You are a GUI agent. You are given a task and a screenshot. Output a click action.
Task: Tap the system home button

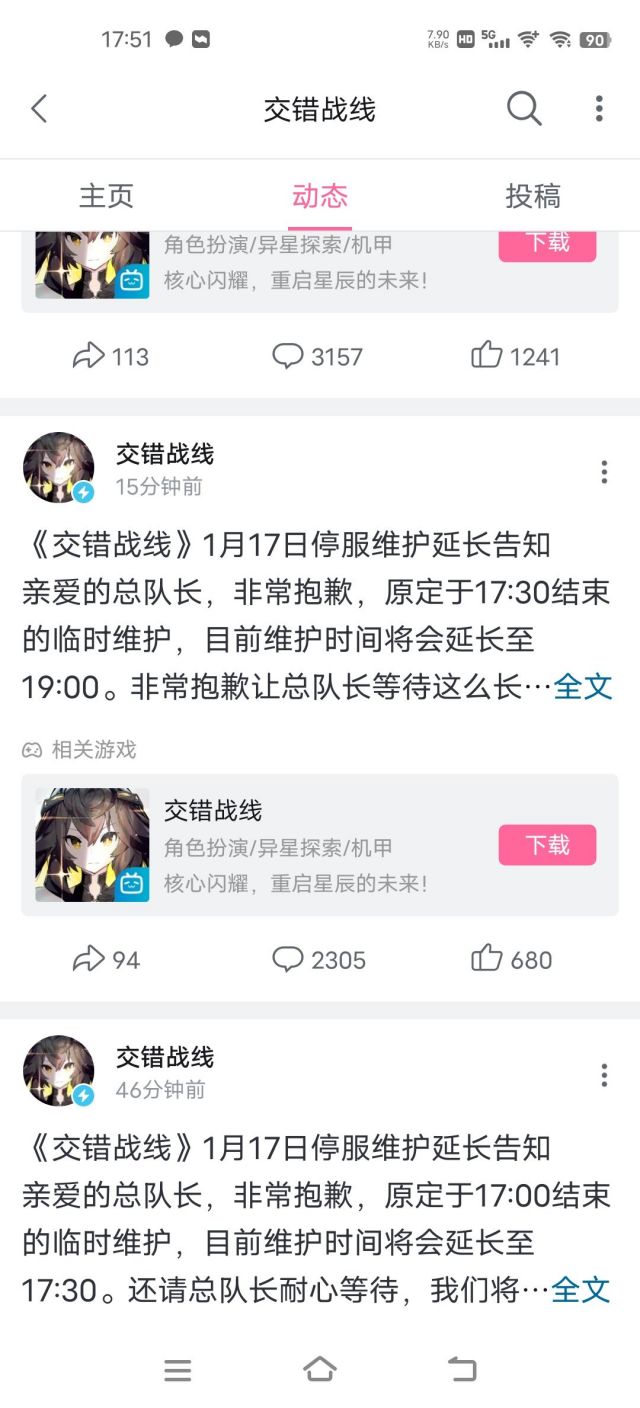(320, 1370)
